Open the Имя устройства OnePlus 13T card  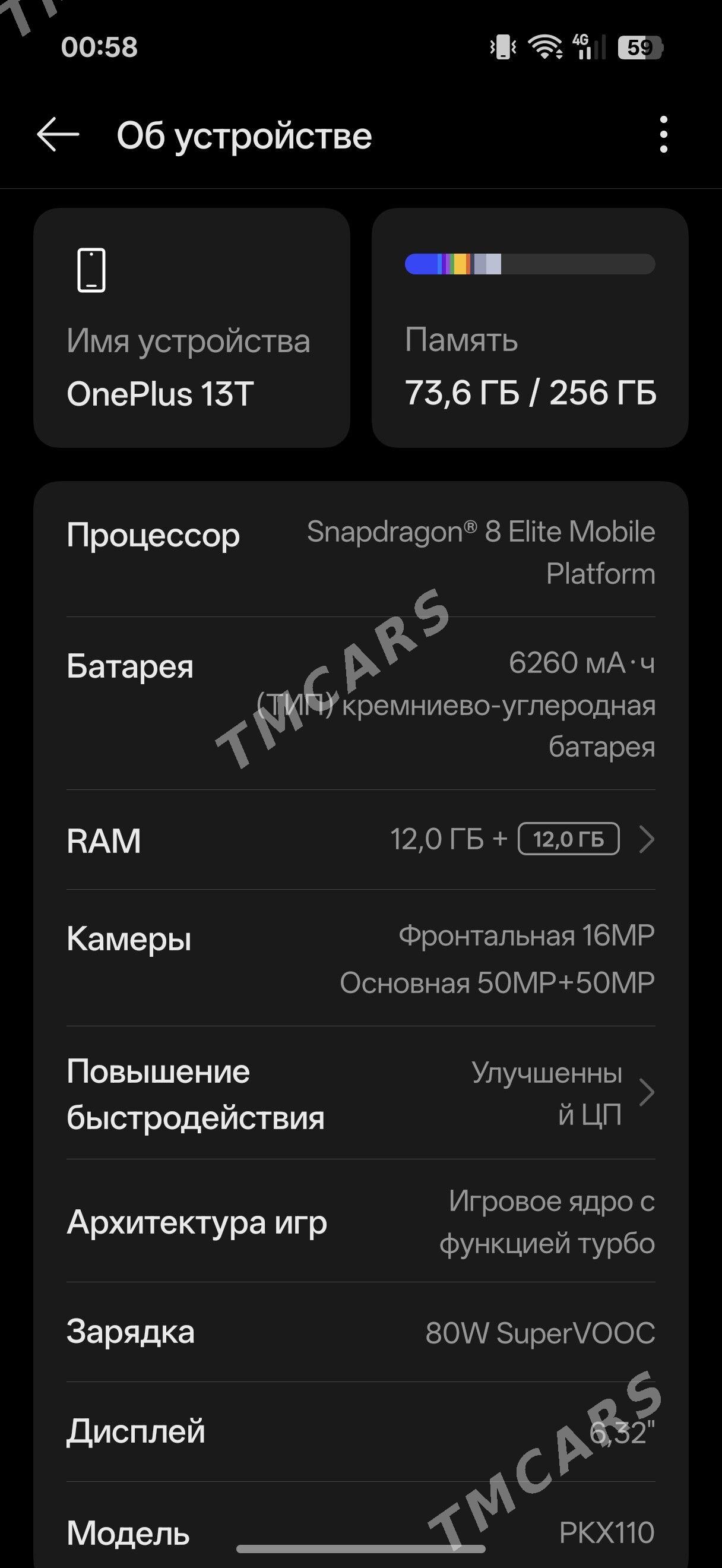192,327
